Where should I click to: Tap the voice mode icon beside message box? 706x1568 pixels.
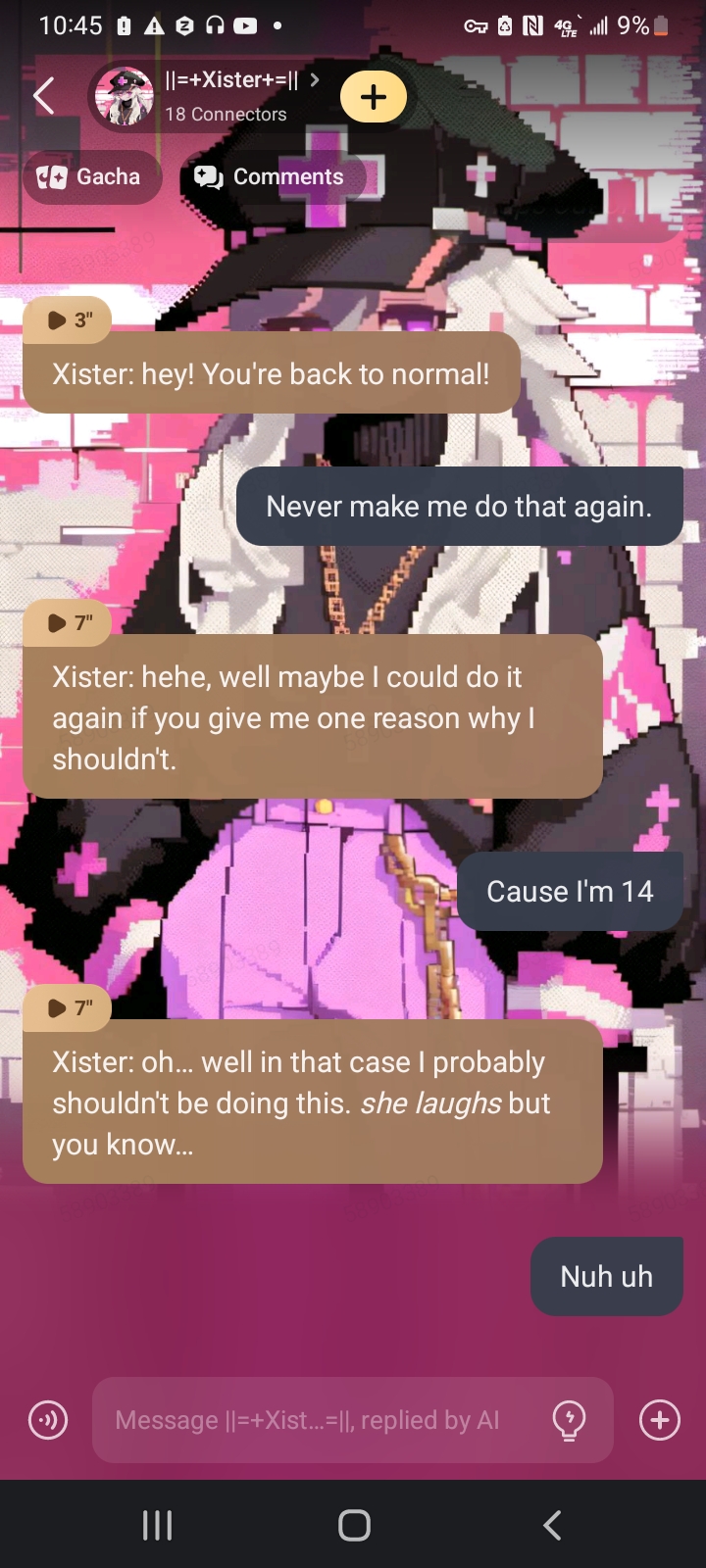48,1419
